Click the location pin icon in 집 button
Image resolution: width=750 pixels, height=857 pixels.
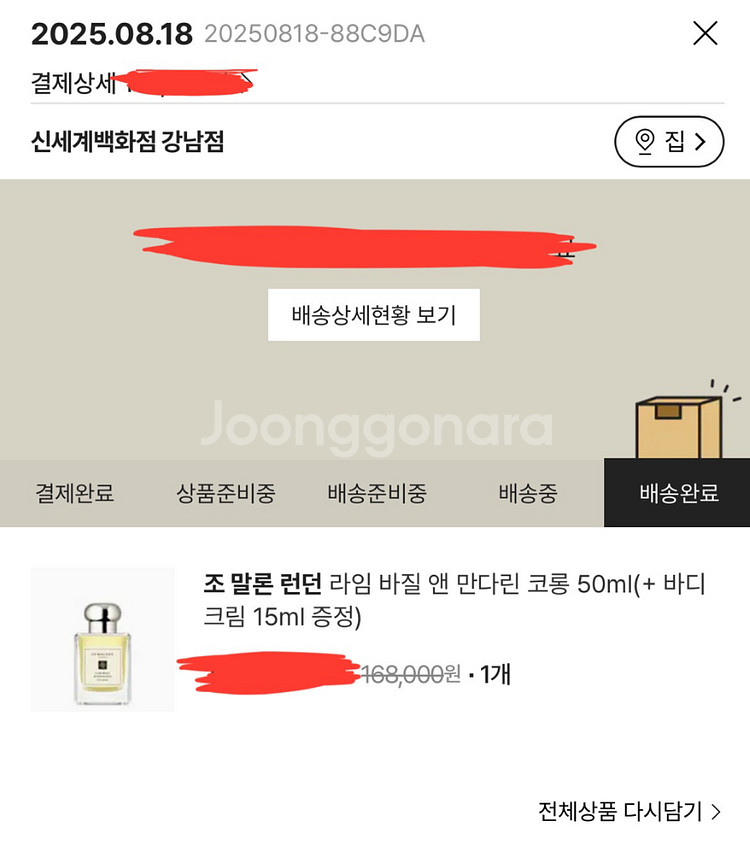click(x=646, y=142)
